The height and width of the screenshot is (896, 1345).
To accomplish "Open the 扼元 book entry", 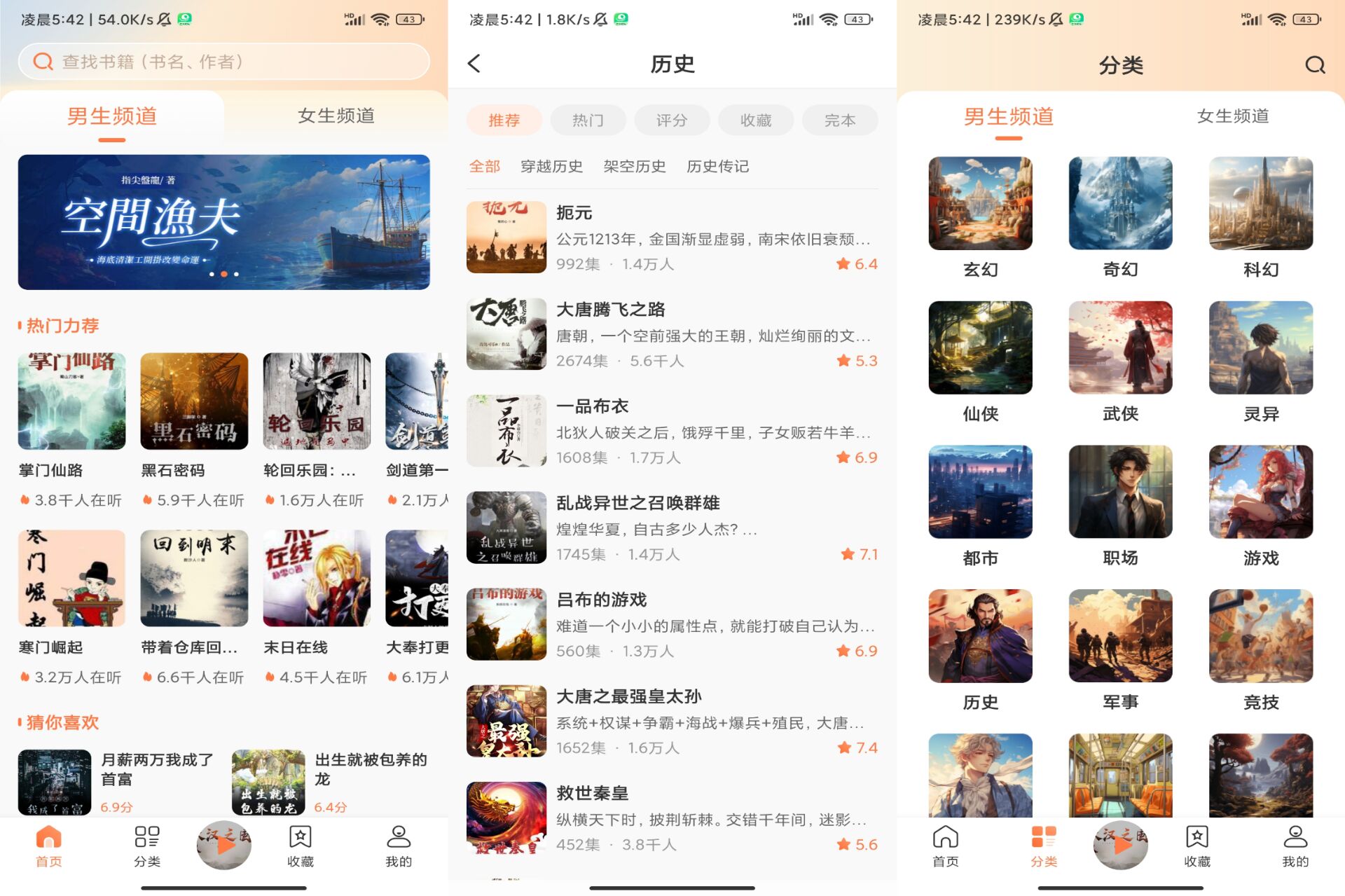I will [x=672, y=237].
